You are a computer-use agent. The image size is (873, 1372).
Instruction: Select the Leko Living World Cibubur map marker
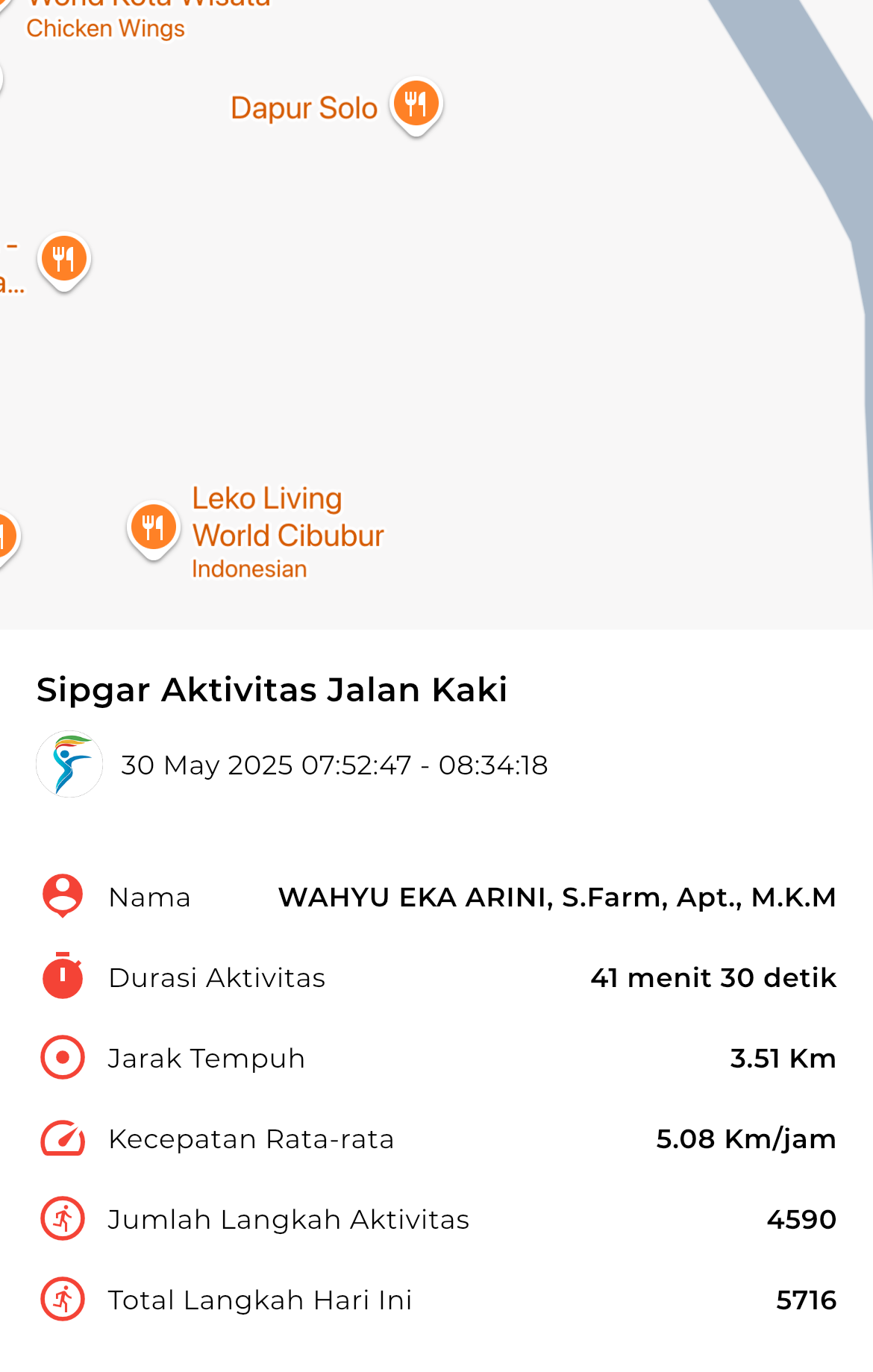pyautogui.click(x=153, y=527)
